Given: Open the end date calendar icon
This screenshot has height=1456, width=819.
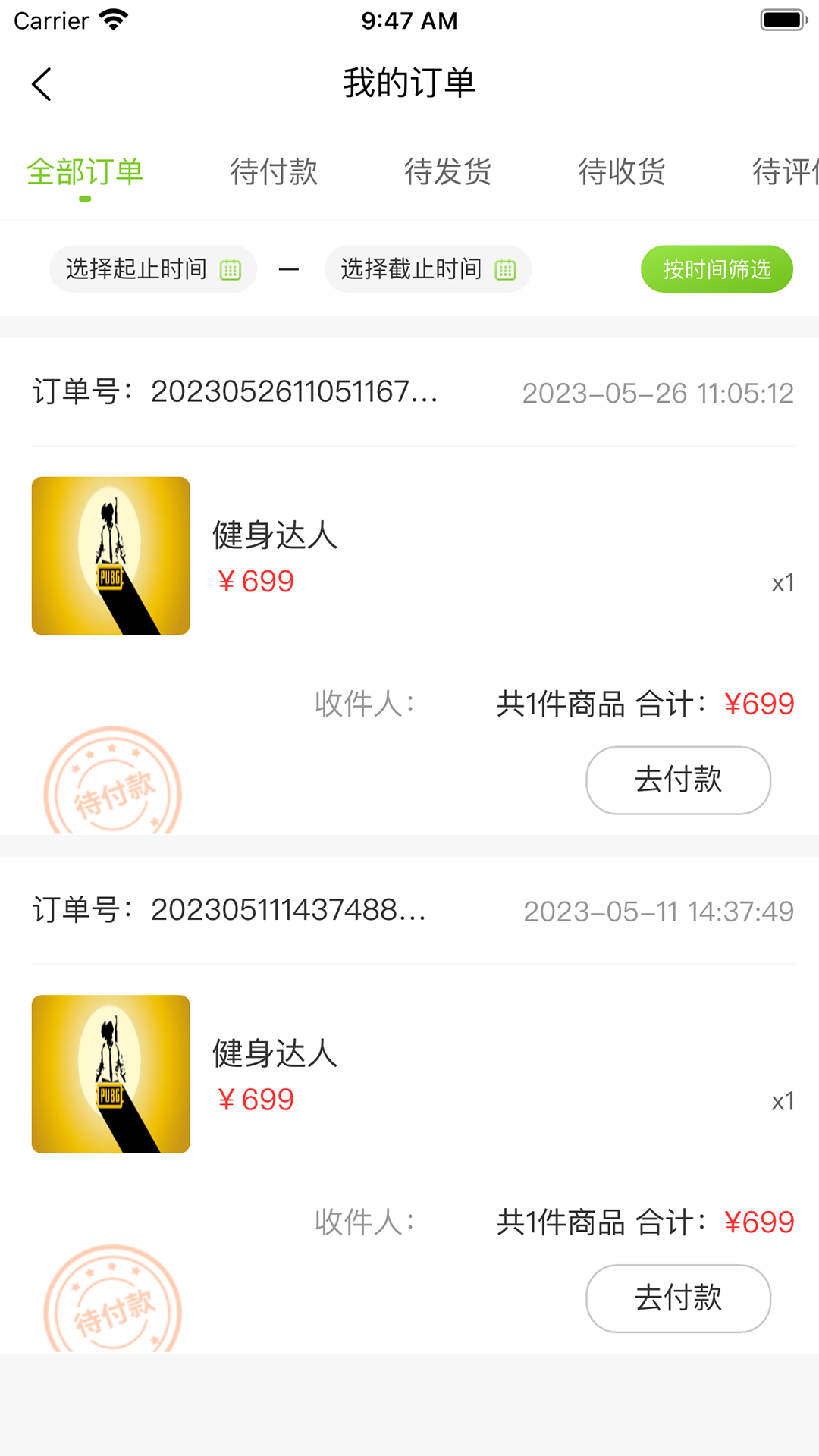Looking at the screenshot, I should [x=505, y=268].
